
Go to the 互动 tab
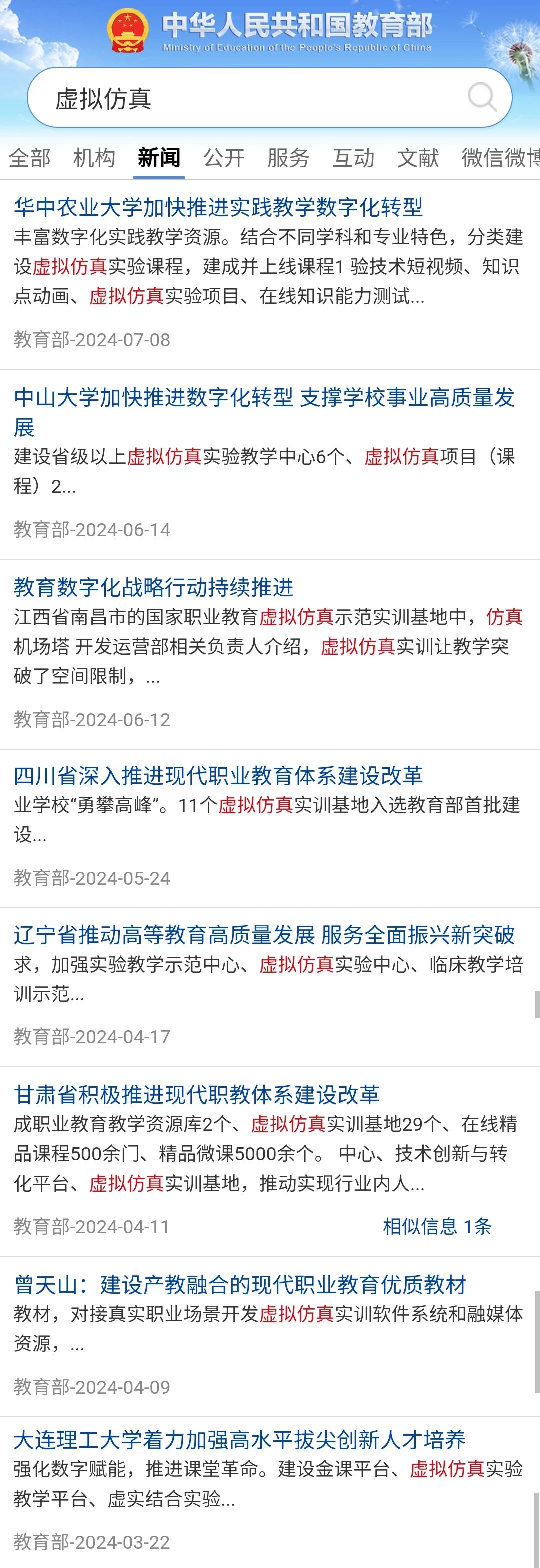[x=353, y=158]
